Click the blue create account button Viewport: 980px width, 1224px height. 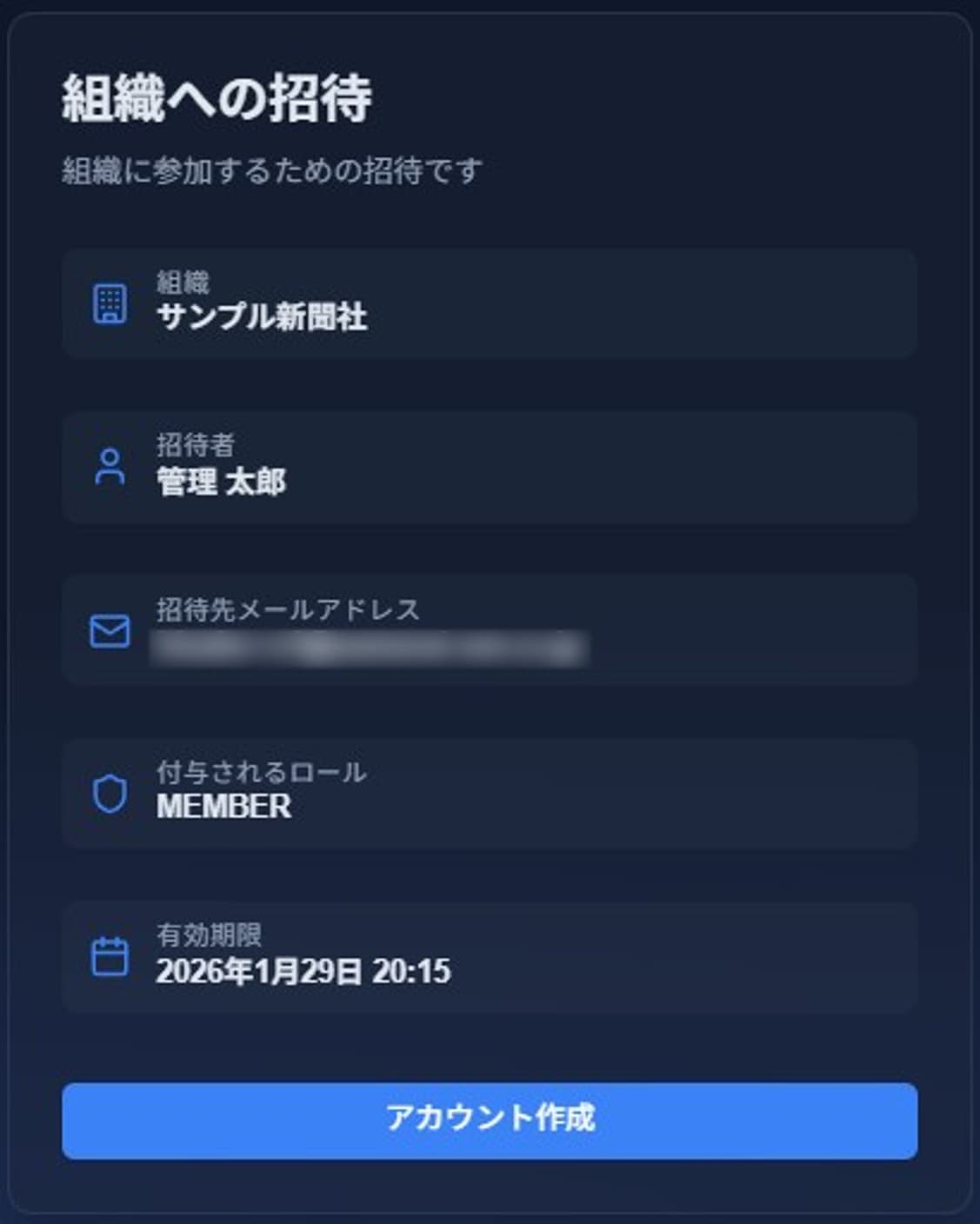[490, 1121]
